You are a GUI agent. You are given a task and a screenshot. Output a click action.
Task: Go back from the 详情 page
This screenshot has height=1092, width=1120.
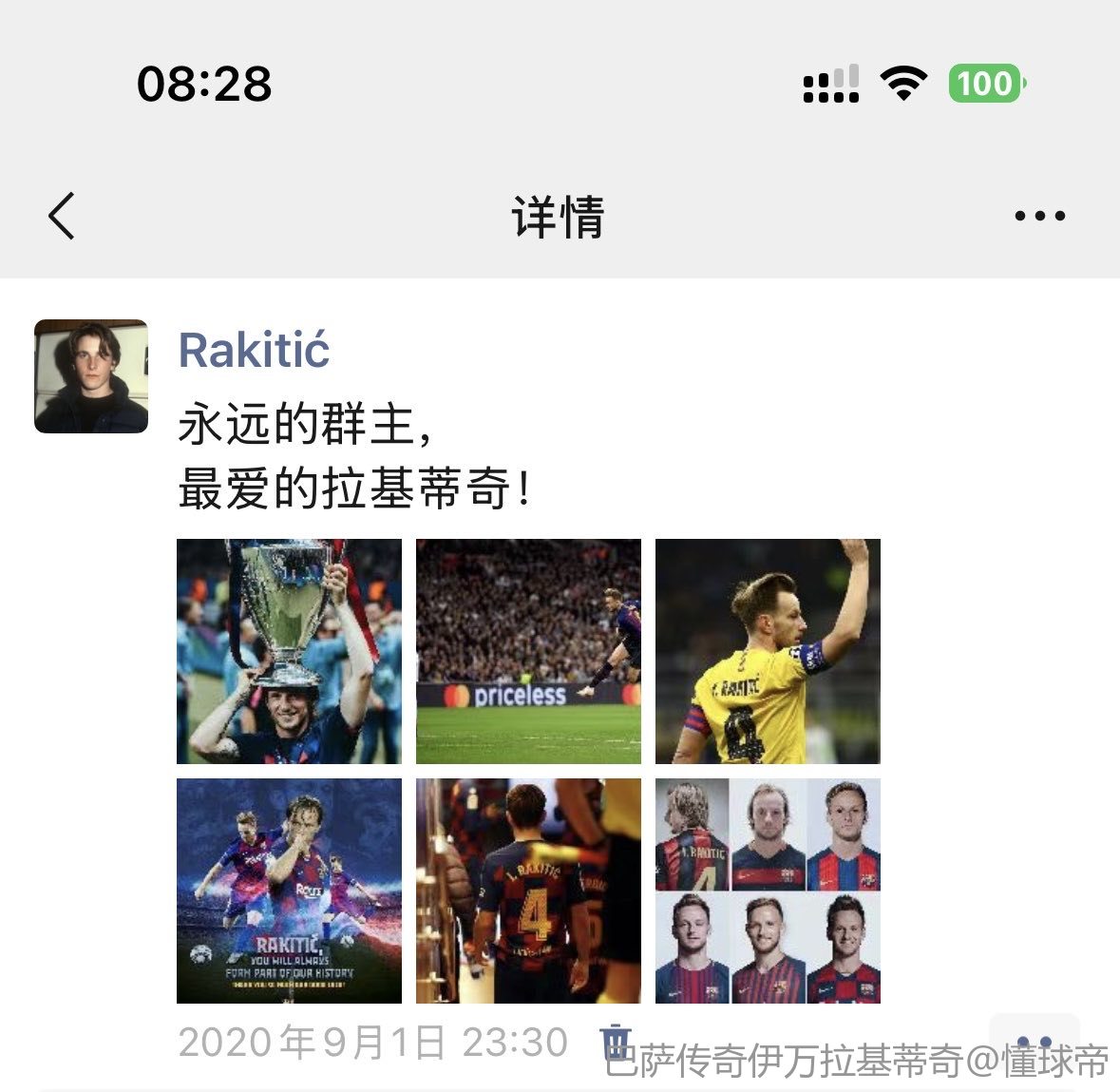click(63, 216)
